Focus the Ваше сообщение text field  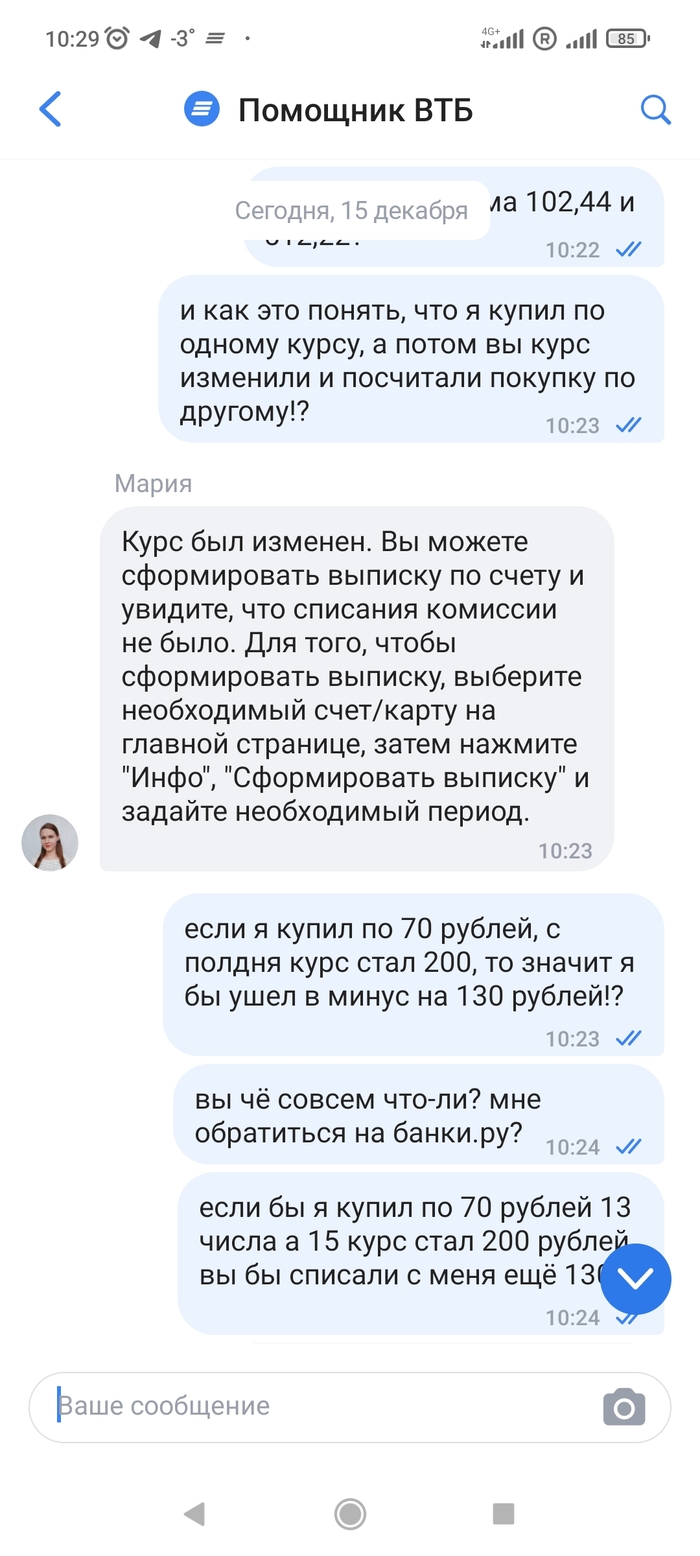pyautogui.click(x=320, y=1406)
